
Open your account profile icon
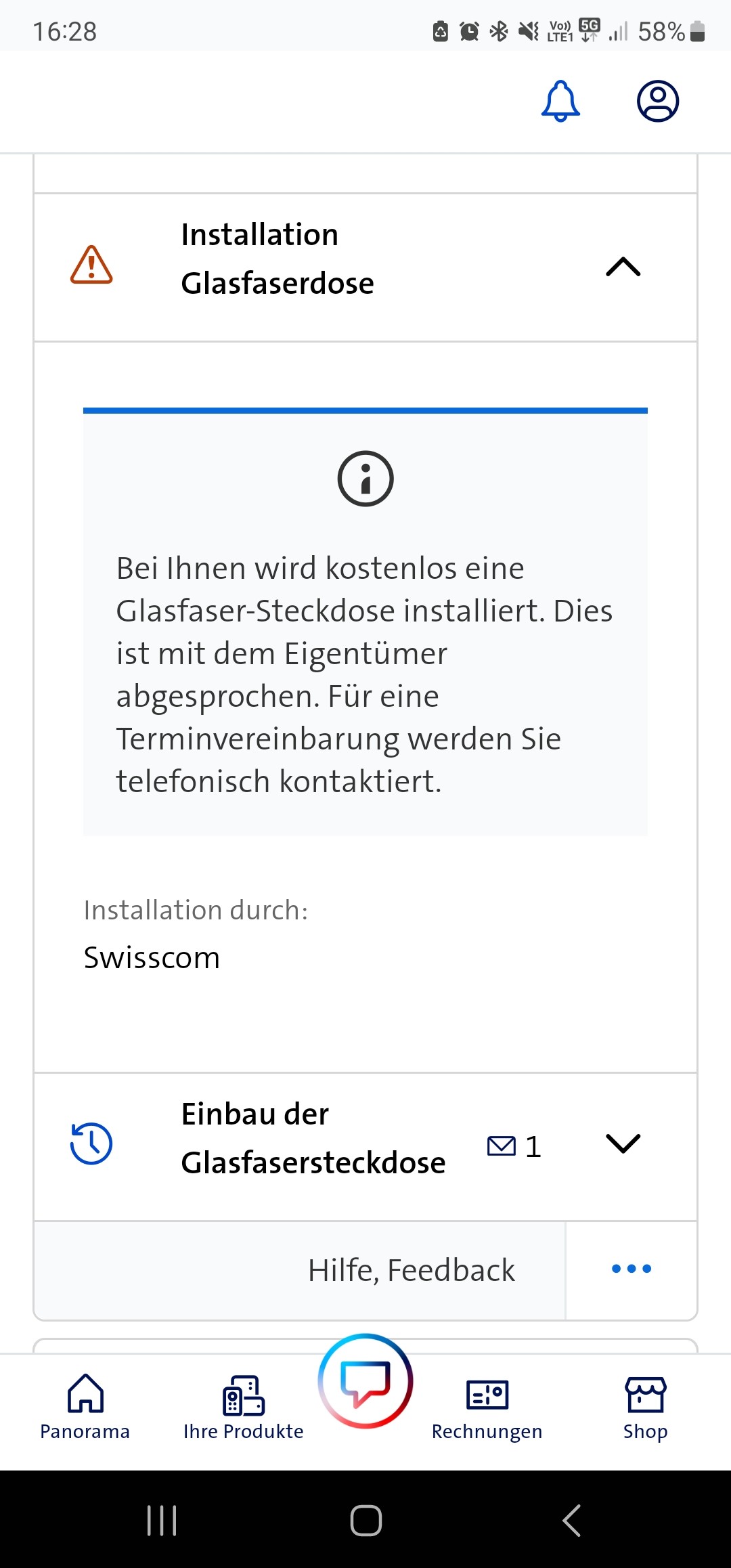click(x=657, y=102)
